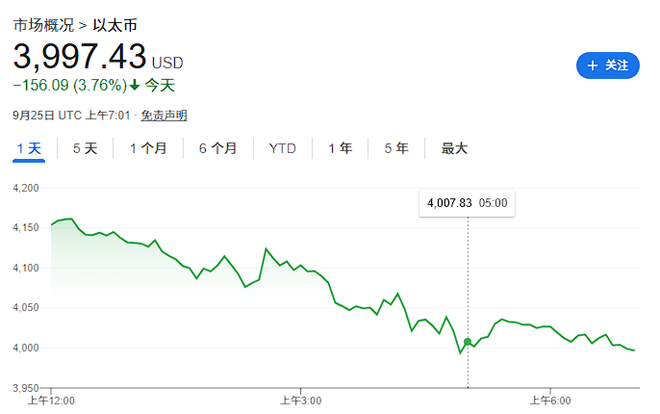Open the 市场概况 breadcrumb link
The image size is (660, 414).
(41, 22)
